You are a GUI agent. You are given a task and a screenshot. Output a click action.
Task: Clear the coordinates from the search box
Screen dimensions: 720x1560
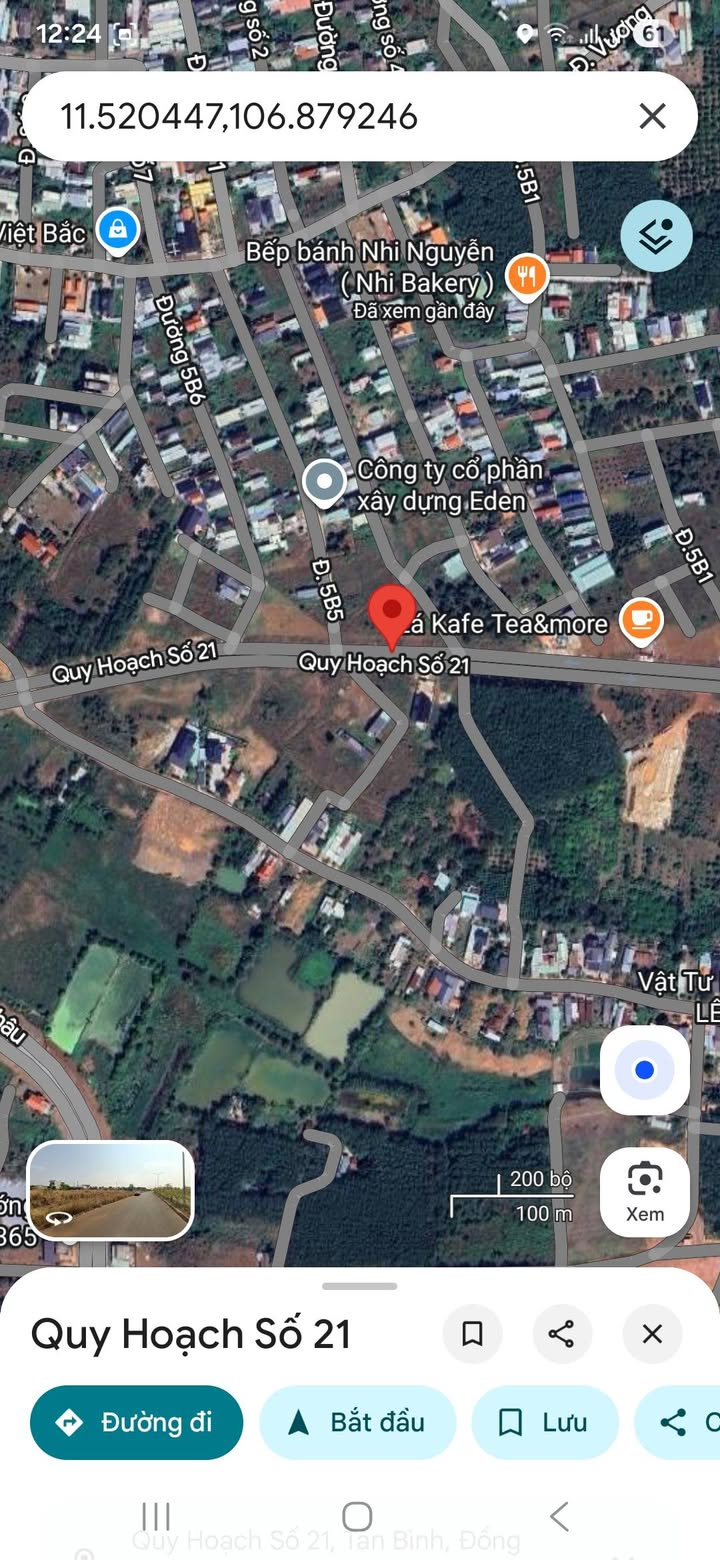pyautogui.click(x=652, y=117)
